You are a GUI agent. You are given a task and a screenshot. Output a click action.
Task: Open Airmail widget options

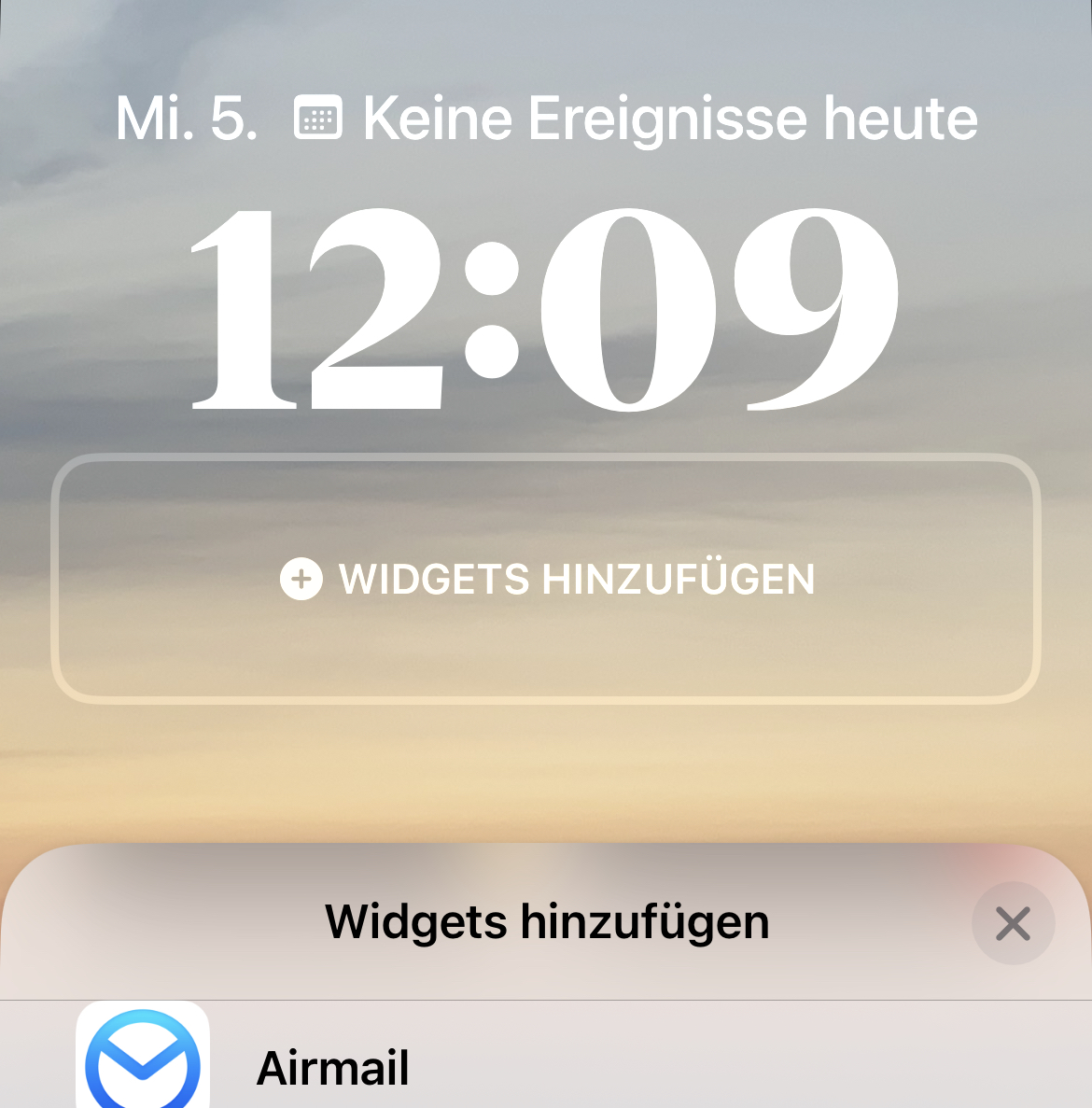pyautogui.click(x=331, y=1067)
